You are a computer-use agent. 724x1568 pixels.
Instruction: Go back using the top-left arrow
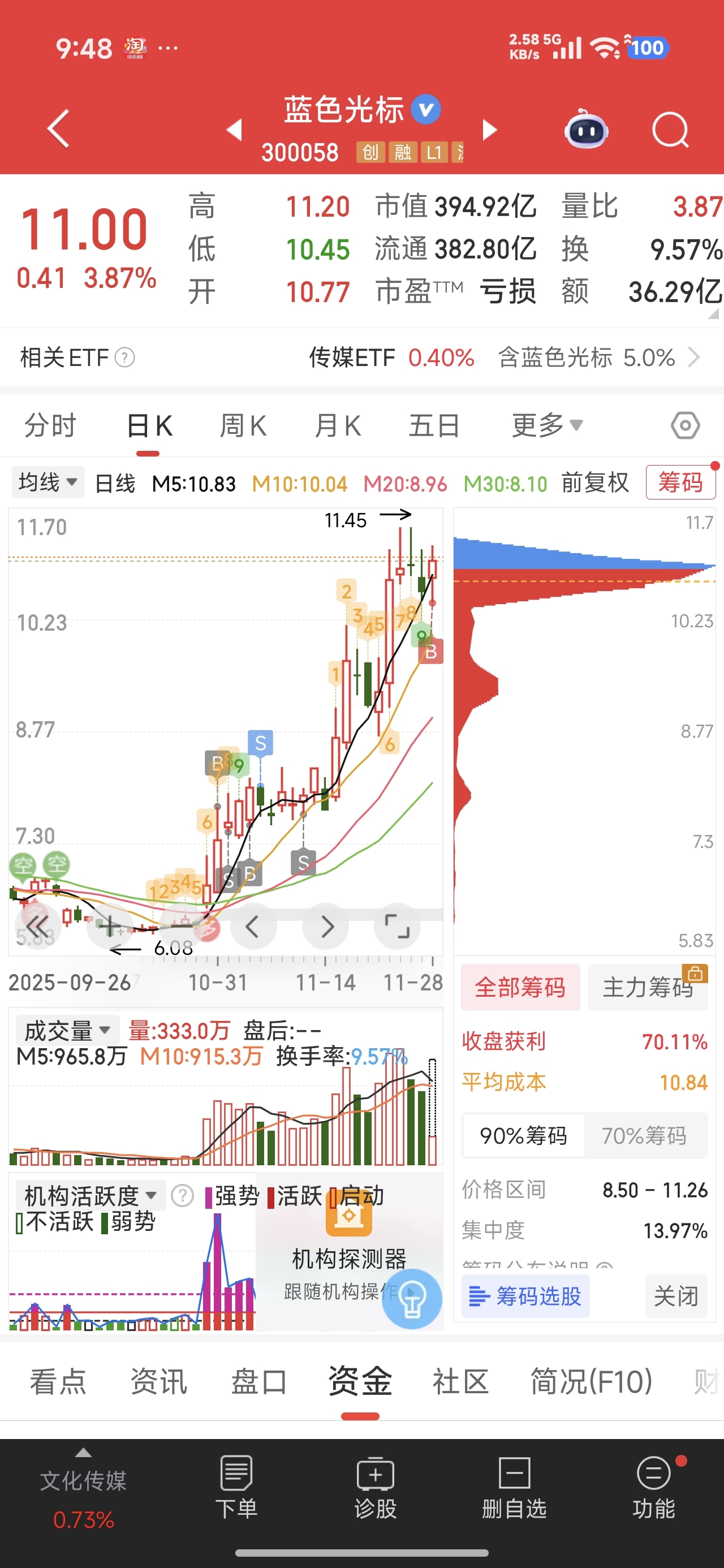[59, 128]
